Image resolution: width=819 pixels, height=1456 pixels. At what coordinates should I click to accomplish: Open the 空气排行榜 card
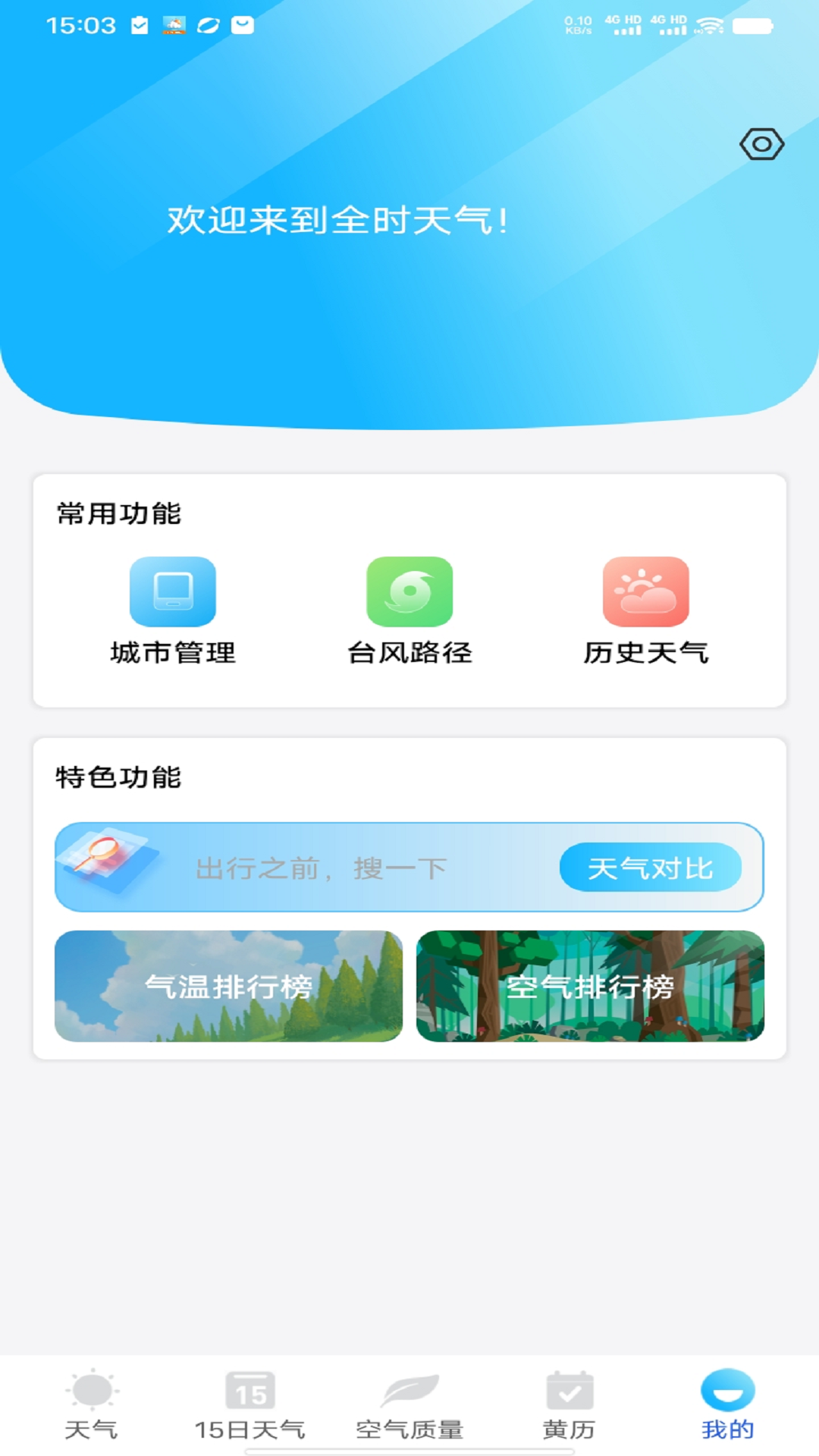[x=590, y=986]
